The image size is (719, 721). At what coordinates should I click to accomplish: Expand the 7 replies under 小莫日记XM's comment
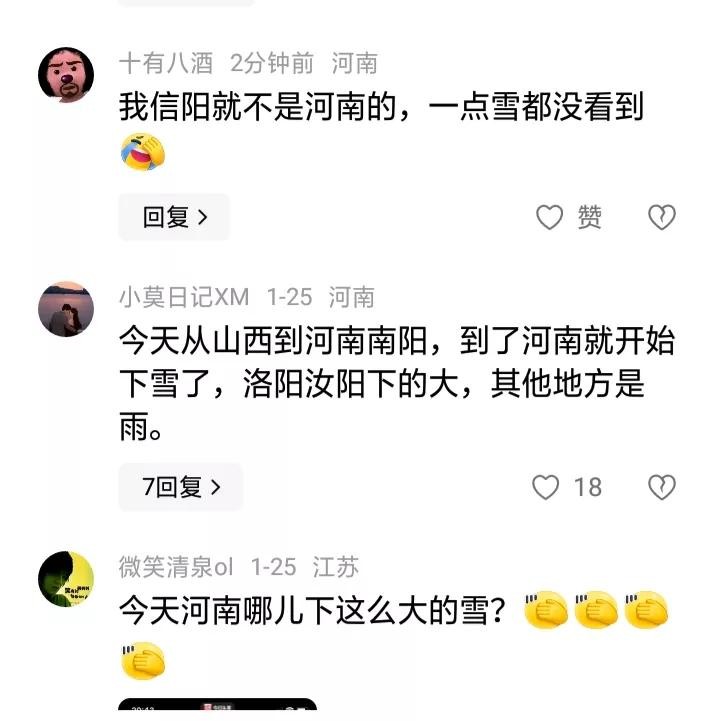tap(180, 487)
